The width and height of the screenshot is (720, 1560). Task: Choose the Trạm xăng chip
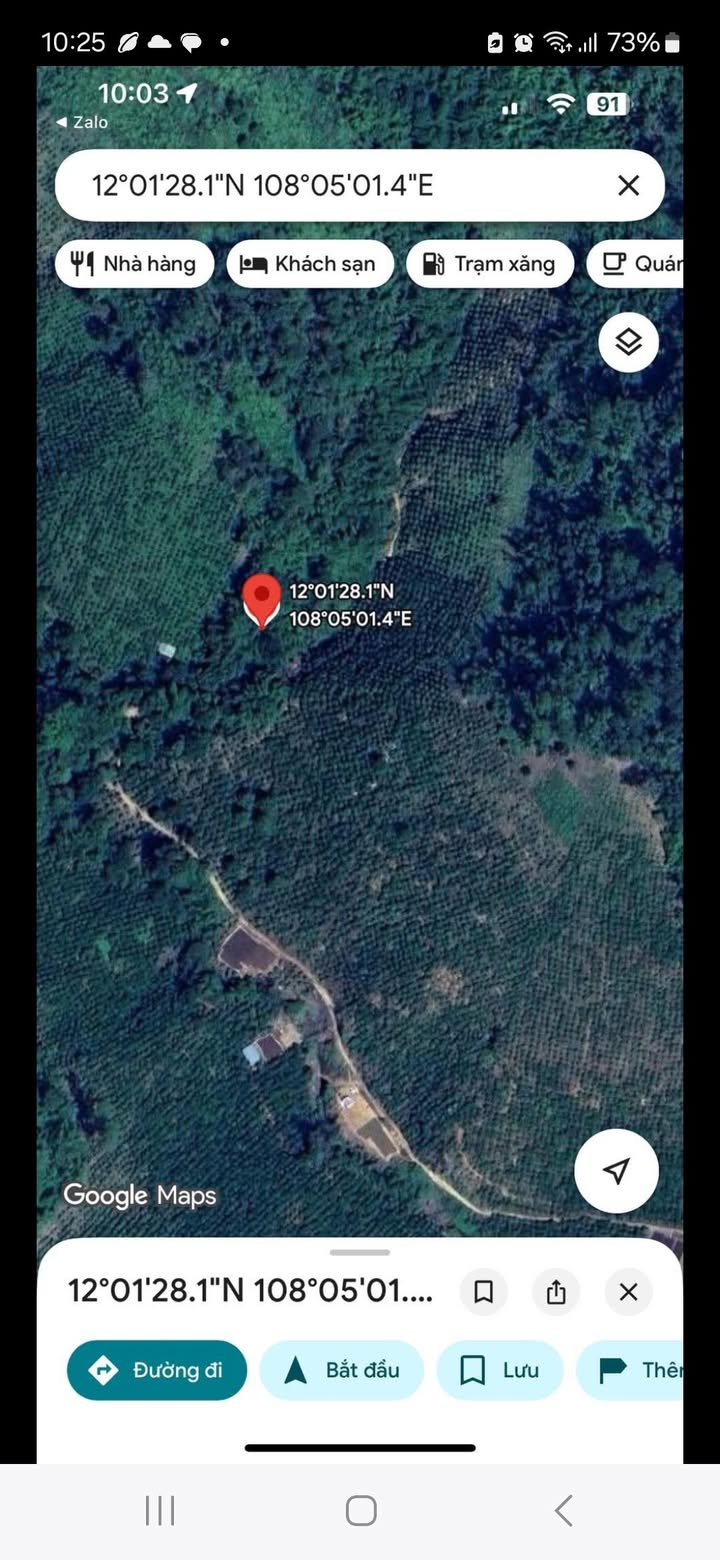pos(489,264)
